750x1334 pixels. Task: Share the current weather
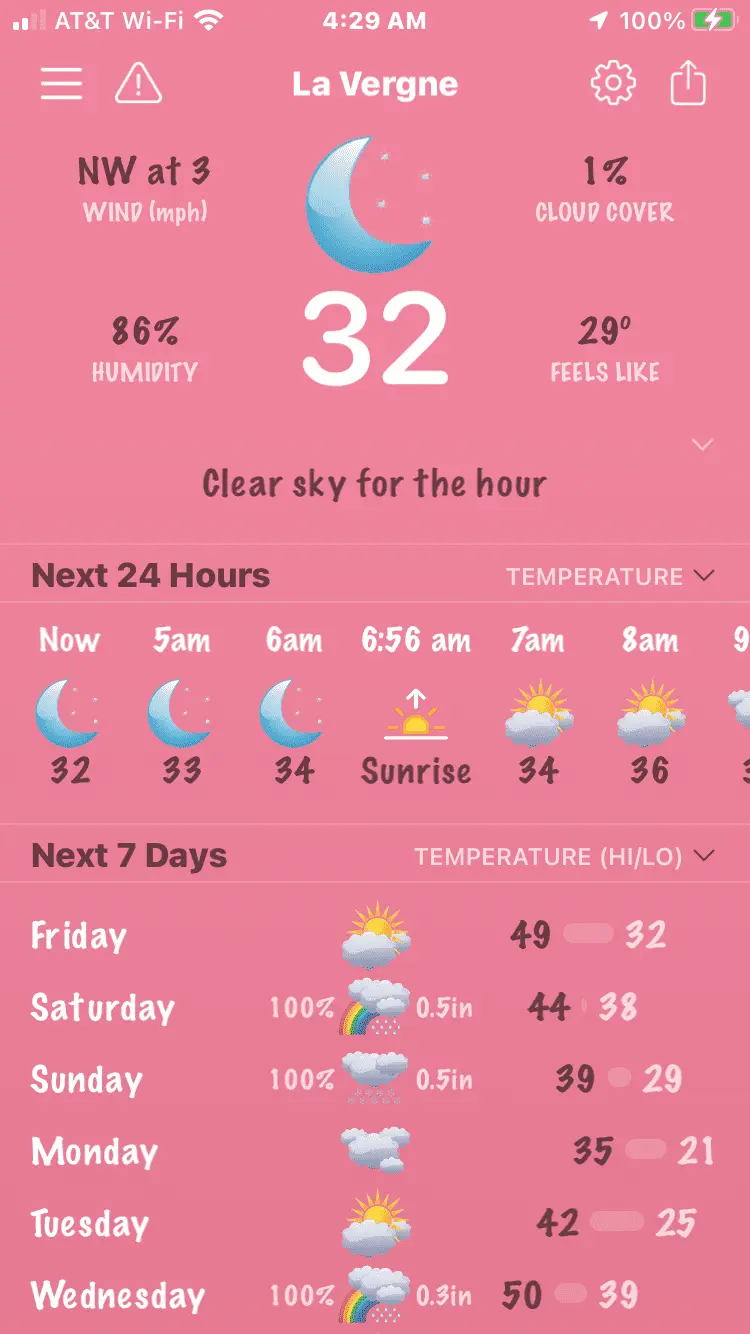point(688,84)
